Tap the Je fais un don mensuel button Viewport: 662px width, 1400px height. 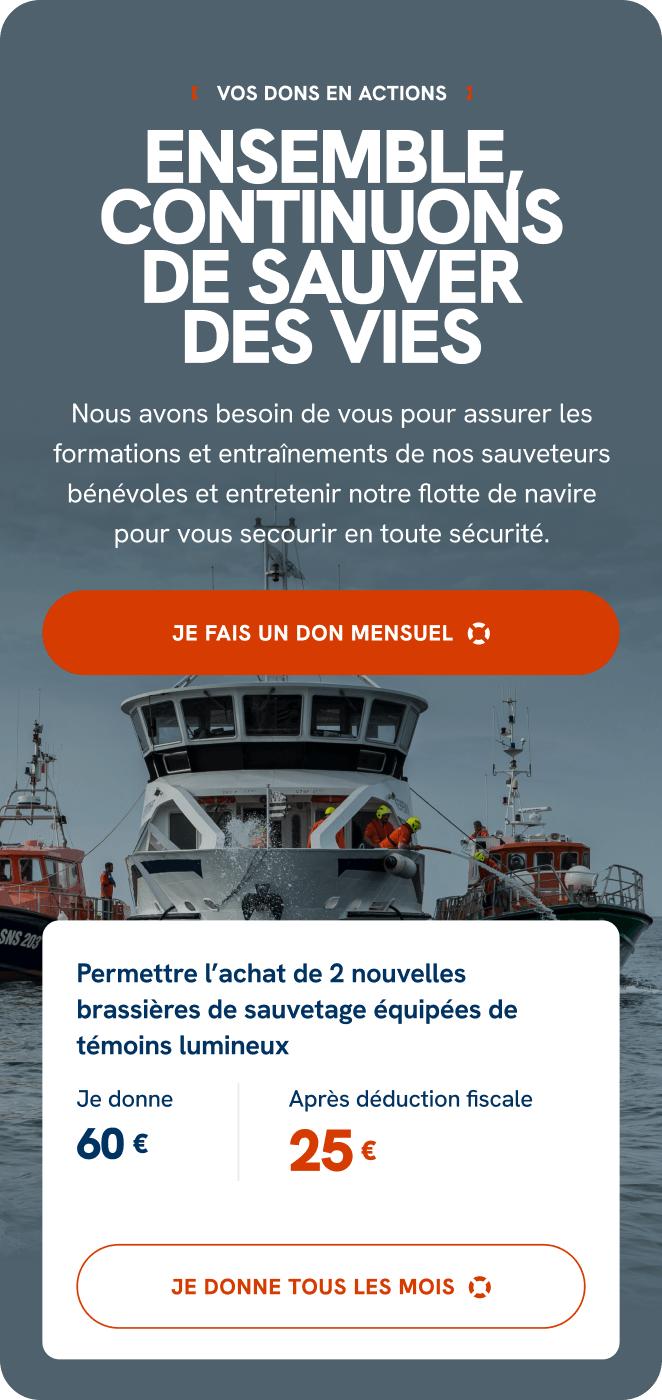tap(330, 633)
